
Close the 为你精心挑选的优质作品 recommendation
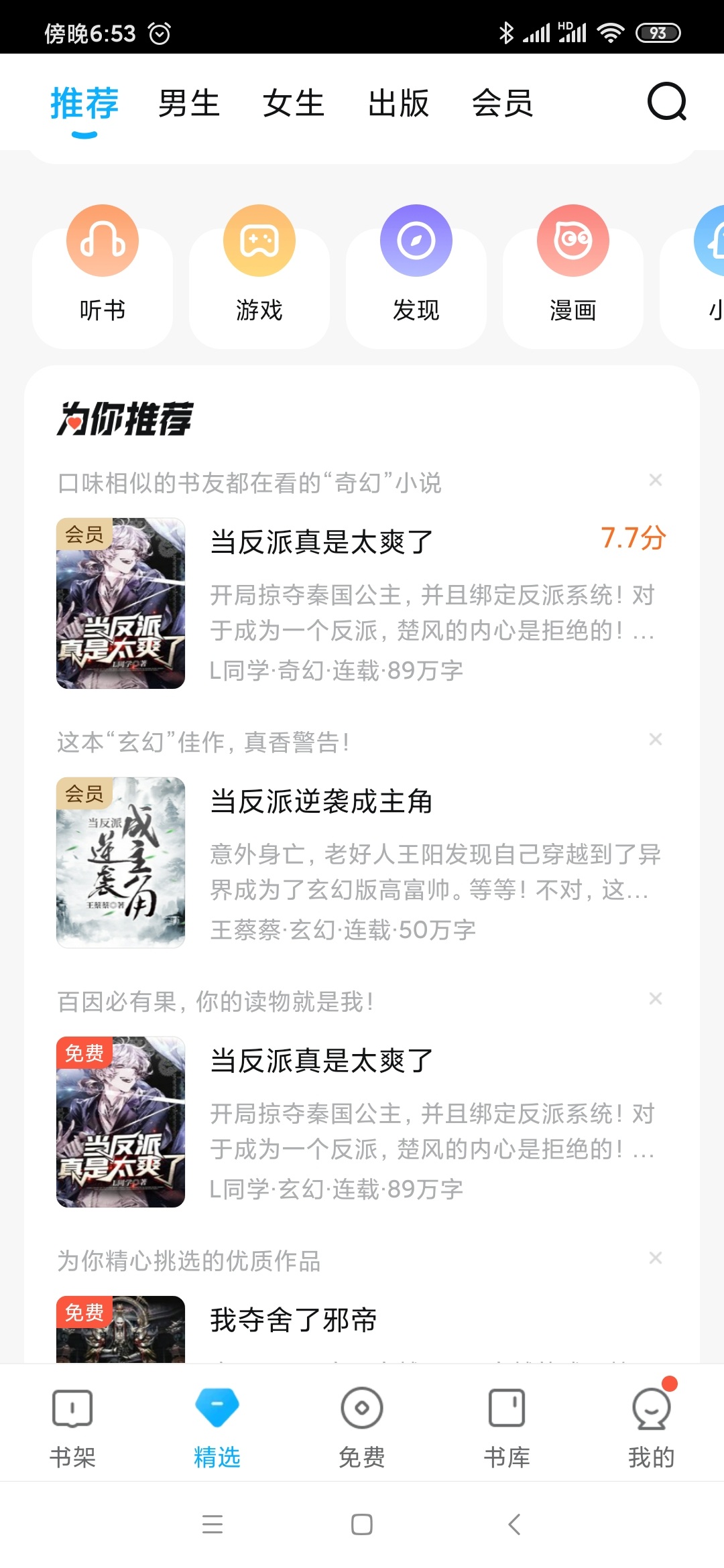pos(656,1258)
